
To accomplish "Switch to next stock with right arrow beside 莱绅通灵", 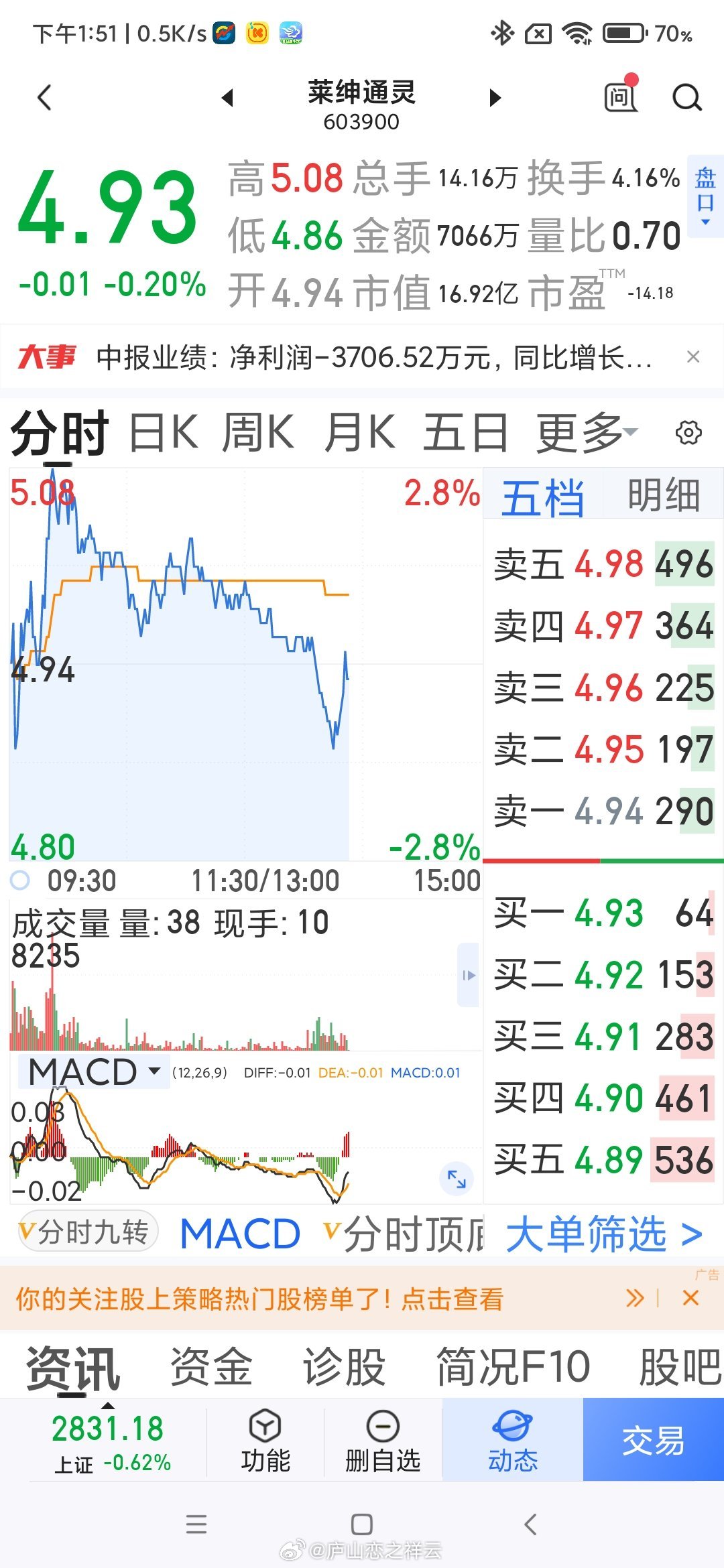I will (x=495, y=96).
